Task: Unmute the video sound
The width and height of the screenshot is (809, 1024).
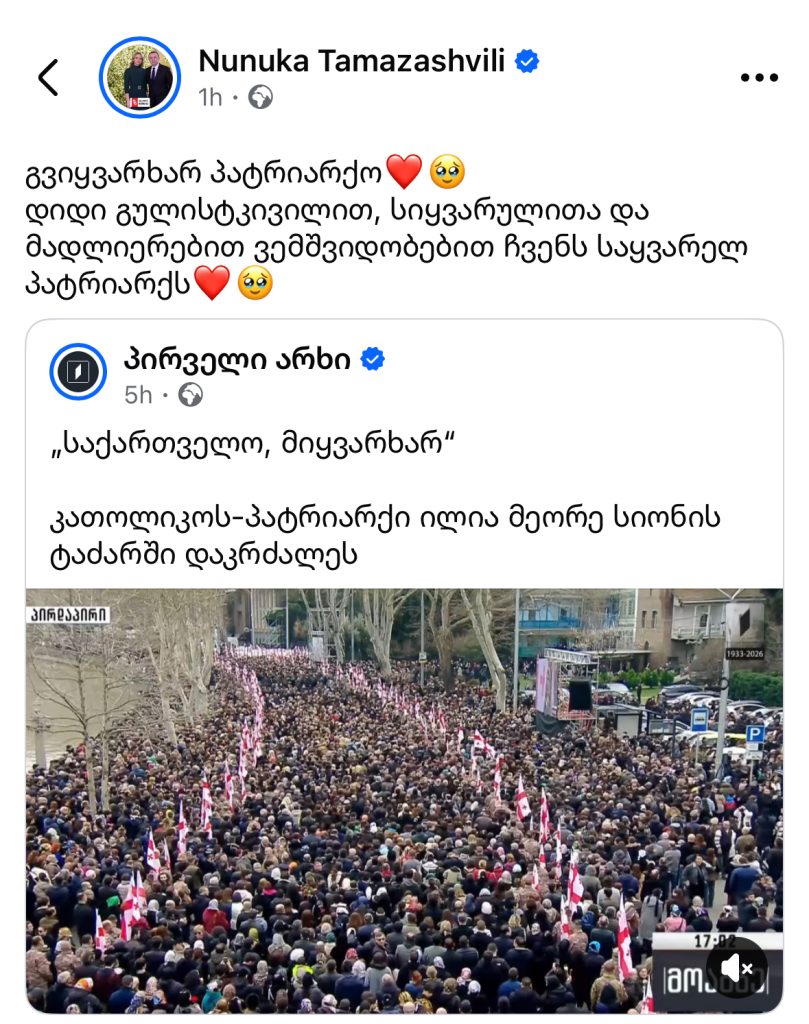Action: pyautogui.click(x=737, y=968)
